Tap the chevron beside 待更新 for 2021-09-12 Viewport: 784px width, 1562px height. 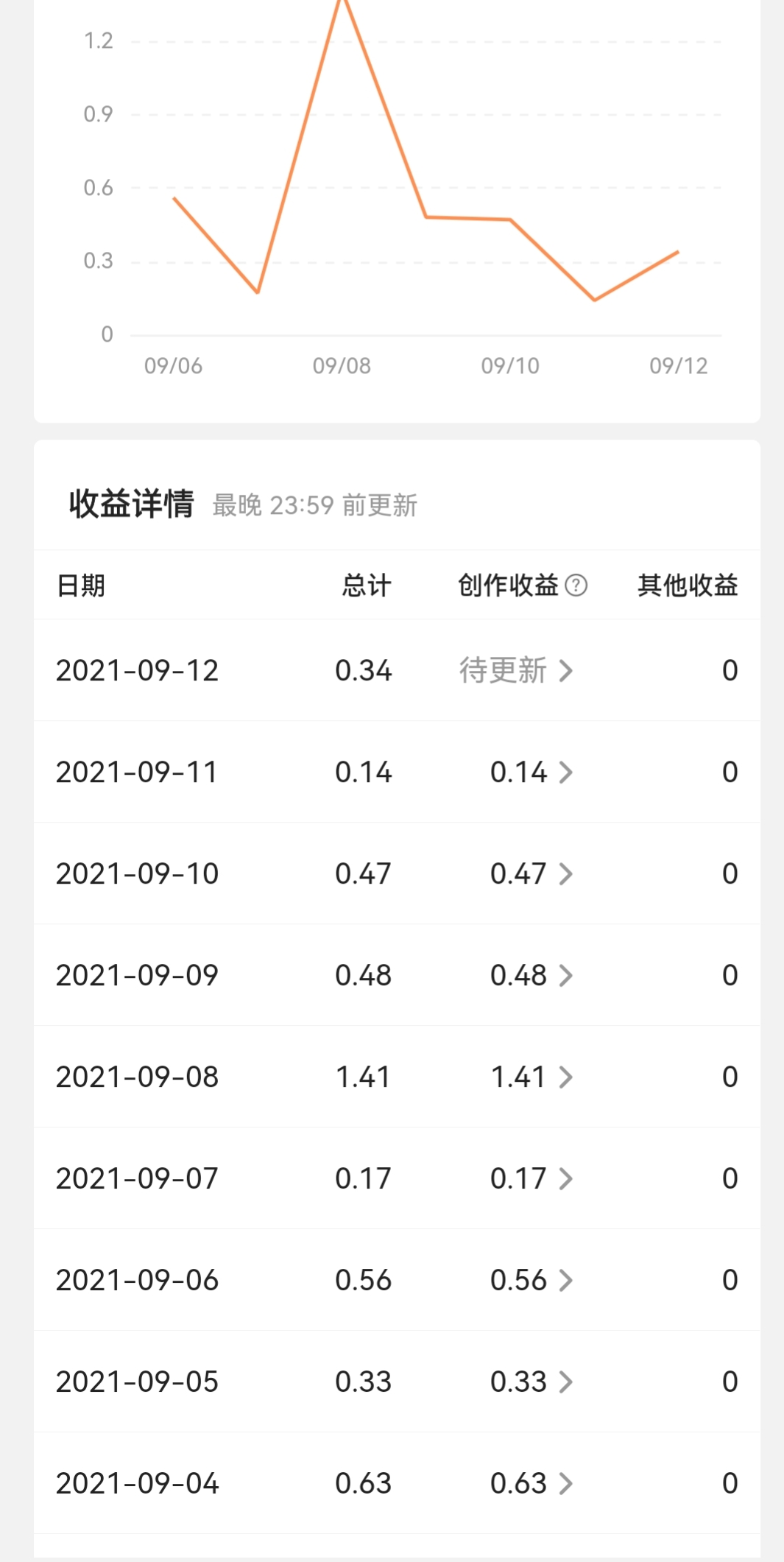565,671
